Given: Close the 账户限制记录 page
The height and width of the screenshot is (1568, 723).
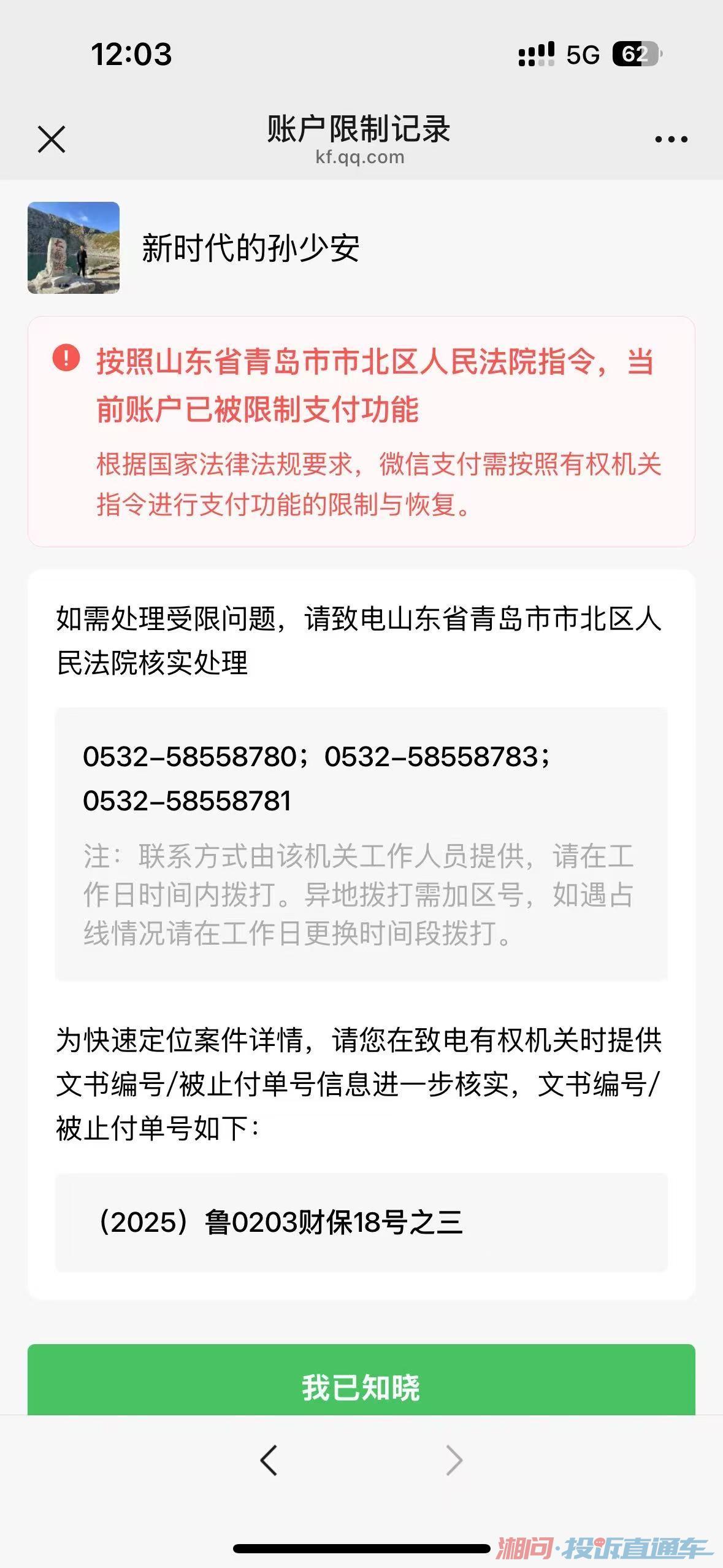Looking at the screenshot, I should coord(52,139).
